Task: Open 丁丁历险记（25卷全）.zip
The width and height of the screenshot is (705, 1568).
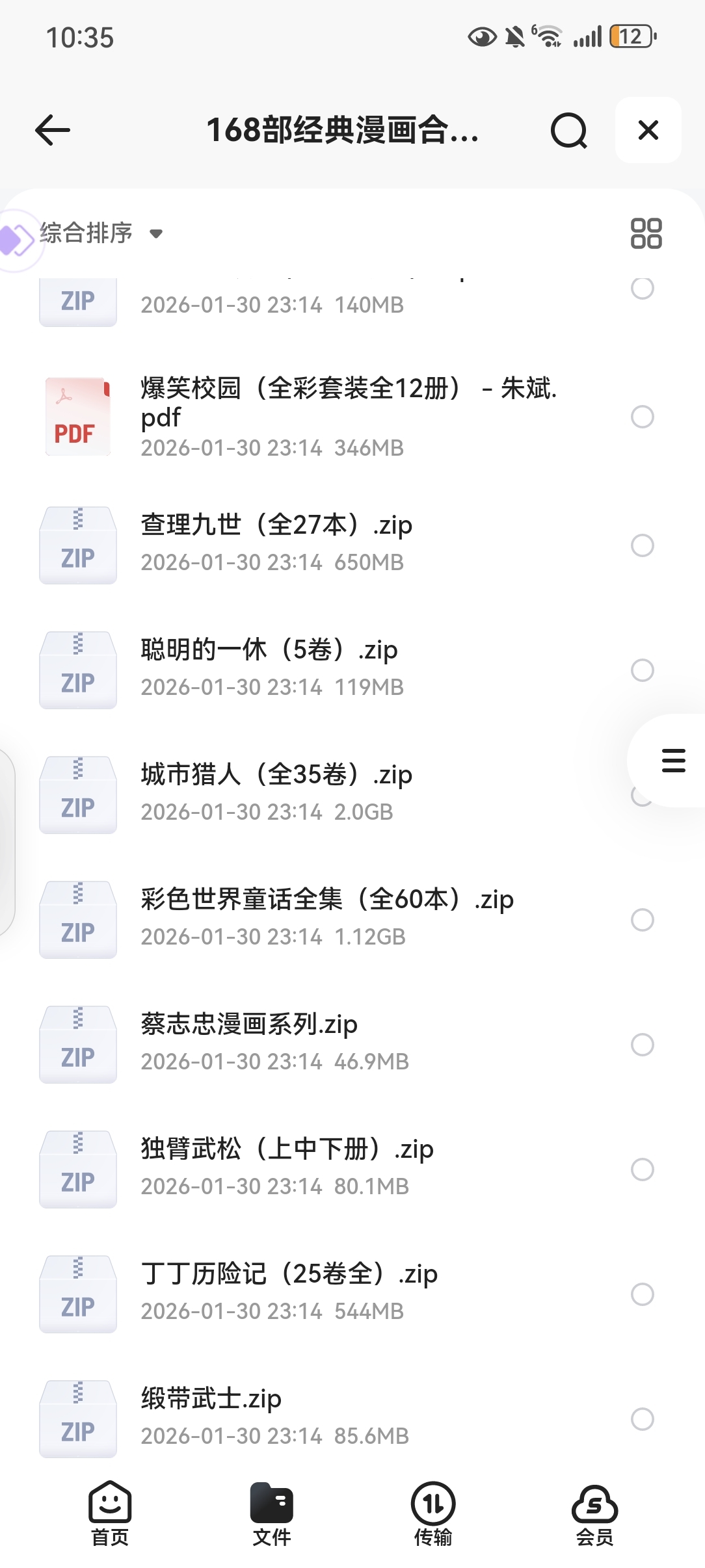Action: tap(289, 1274)
